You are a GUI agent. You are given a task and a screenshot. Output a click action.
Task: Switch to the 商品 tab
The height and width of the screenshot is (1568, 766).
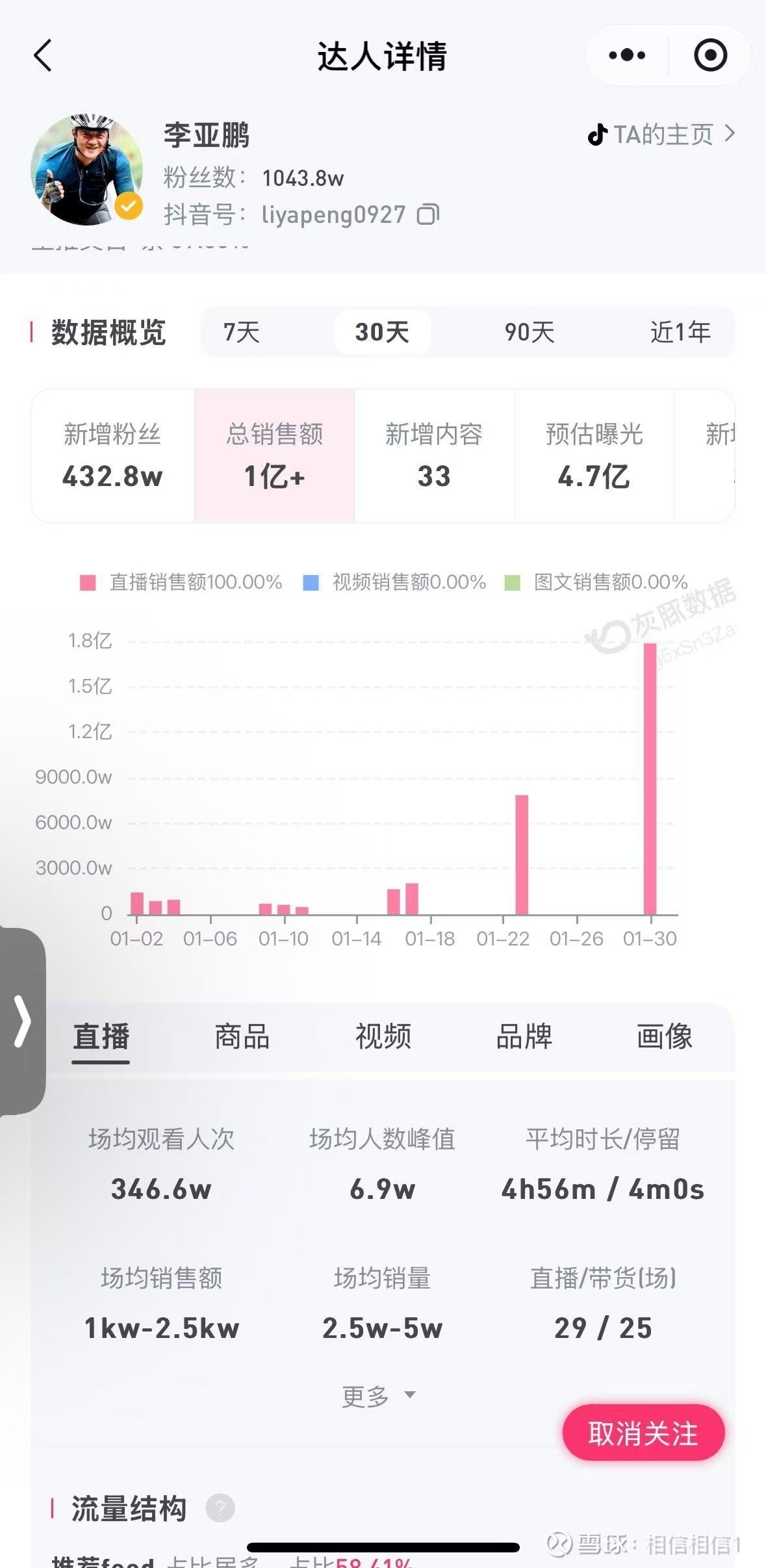[x=242, y=1036]
